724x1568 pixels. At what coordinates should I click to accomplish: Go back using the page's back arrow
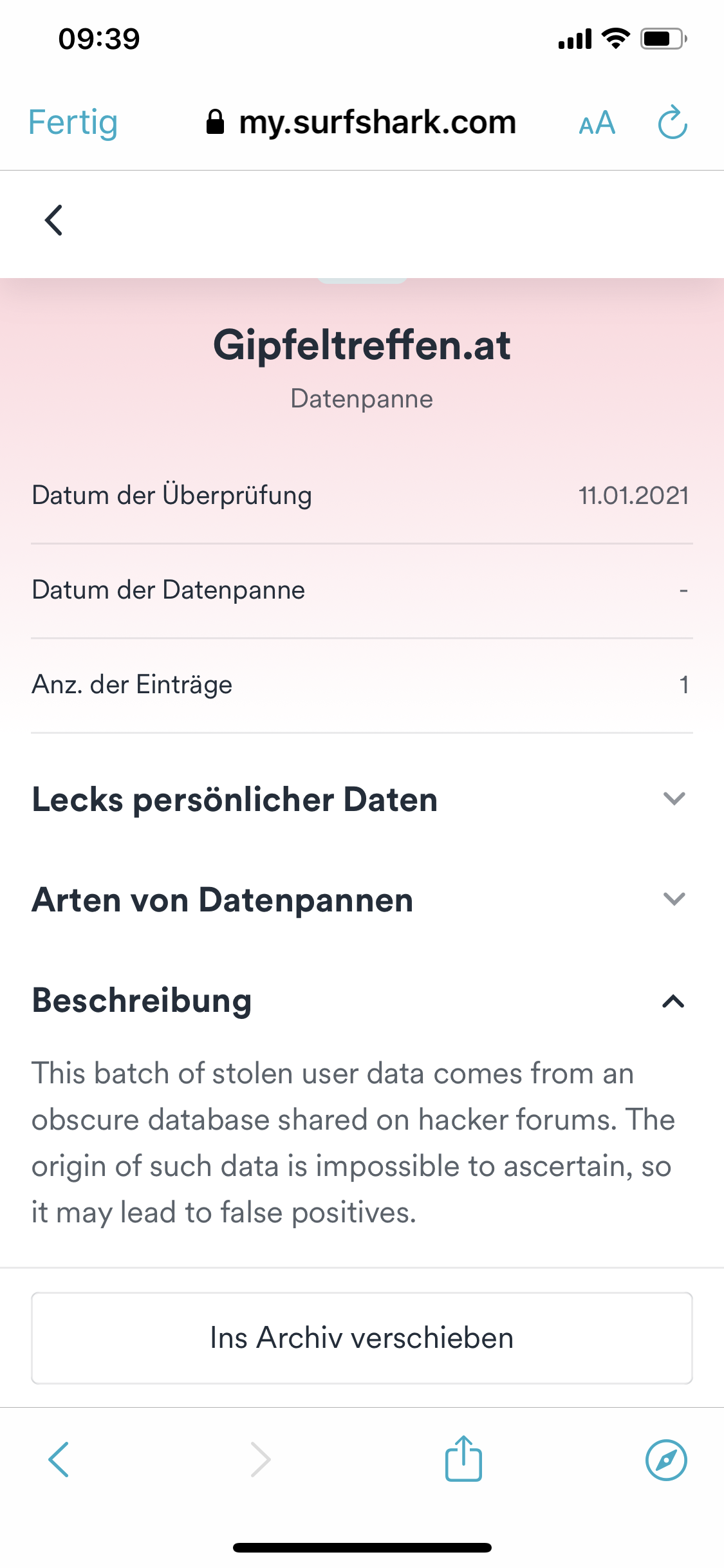pos(54,220)
